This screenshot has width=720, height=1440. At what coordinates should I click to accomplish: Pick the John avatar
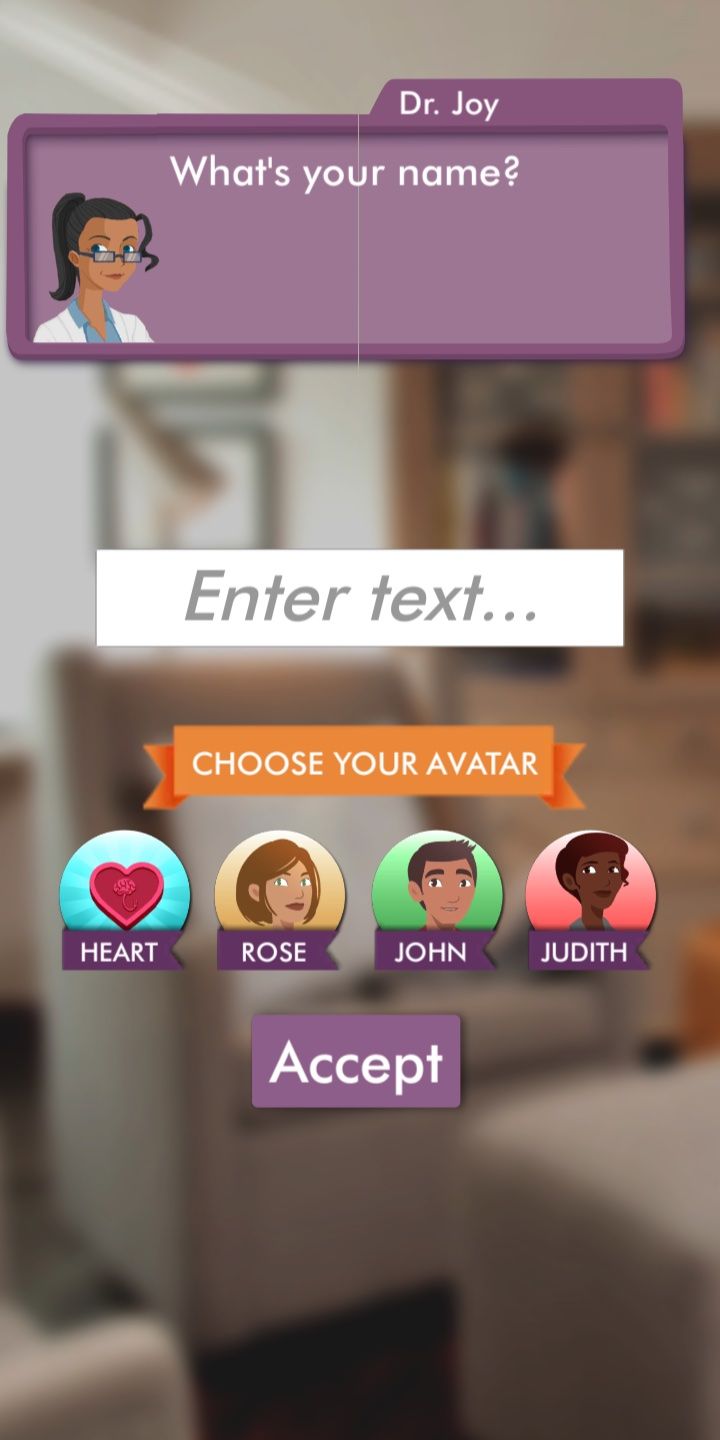[436, 893]
